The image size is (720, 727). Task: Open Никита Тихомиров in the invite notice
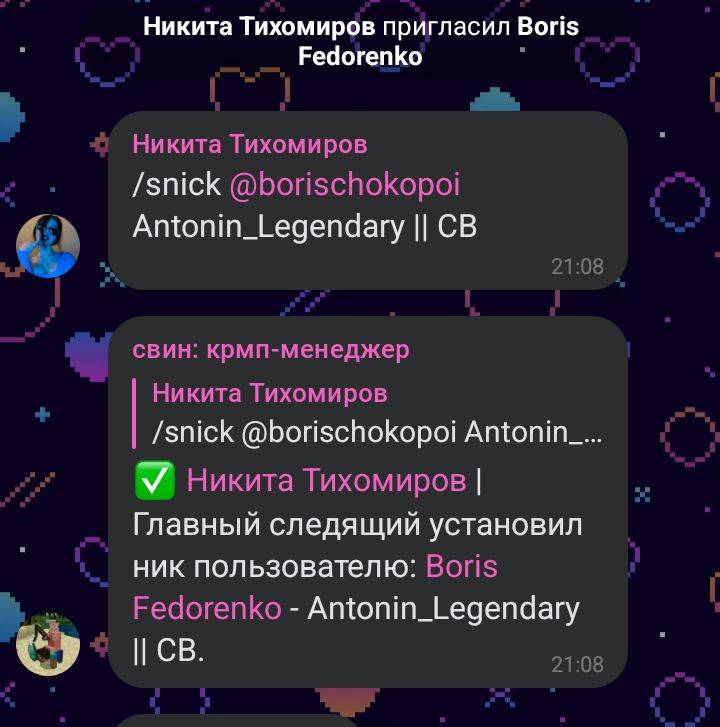[260, 26]
